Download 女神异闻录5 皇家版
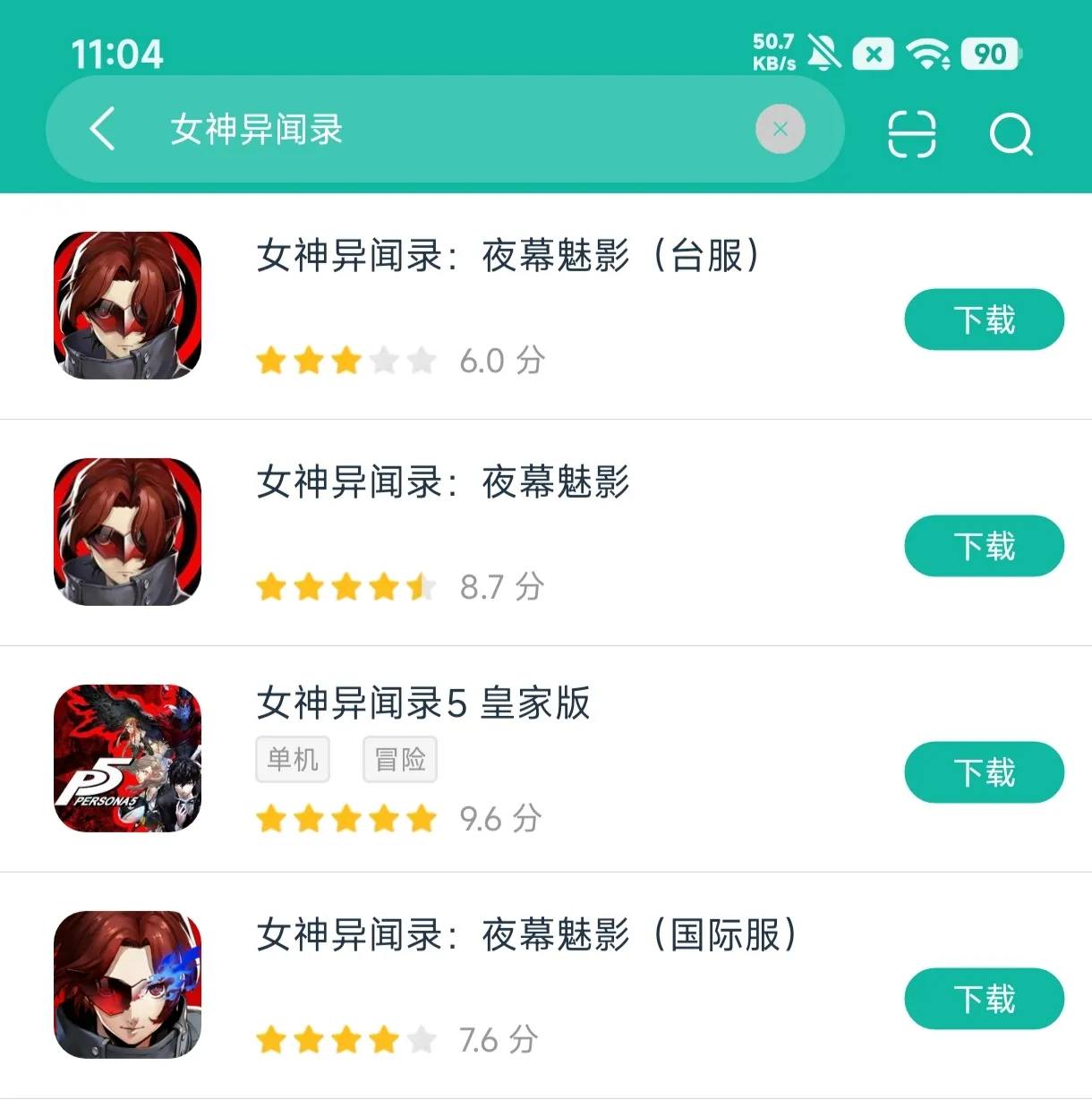Viewport: 1092px width, 1108px height. pos(984,772)
